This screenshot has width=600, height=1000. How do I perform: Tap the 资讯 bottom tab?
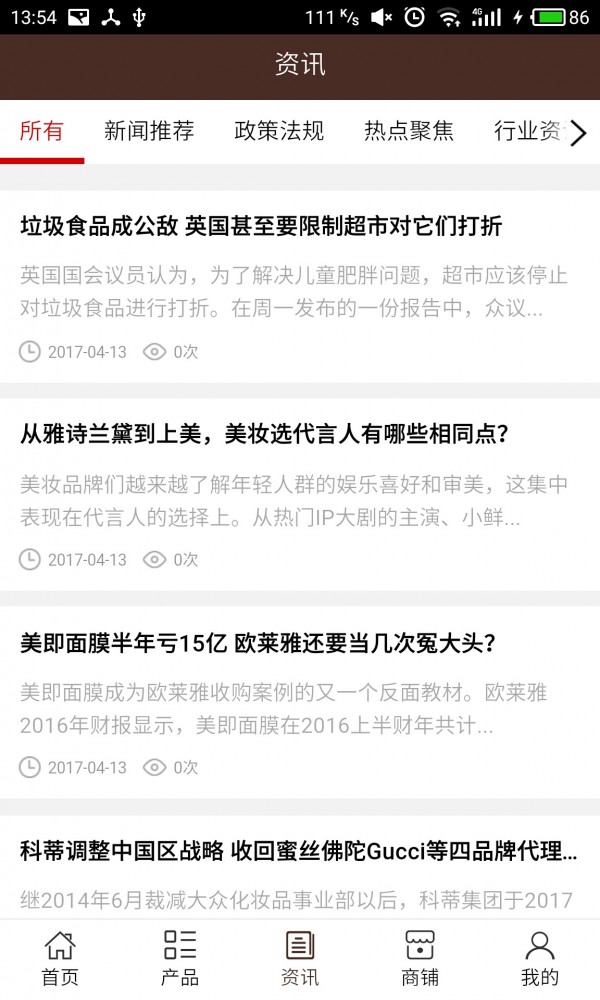click(300, 959)
